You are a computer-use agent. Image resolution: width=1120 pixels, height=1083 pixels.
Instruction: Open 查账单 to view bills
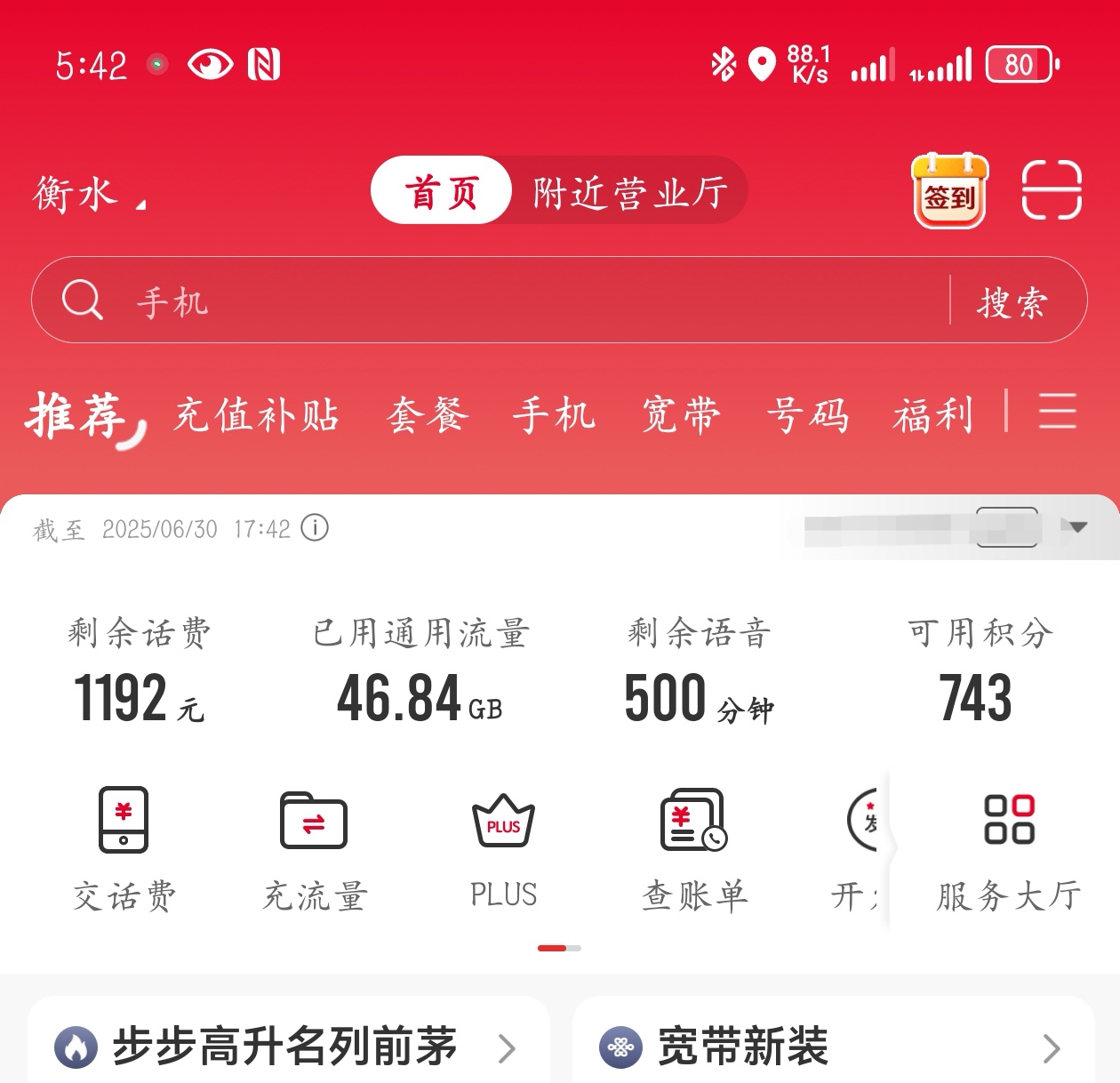[694, 849]
